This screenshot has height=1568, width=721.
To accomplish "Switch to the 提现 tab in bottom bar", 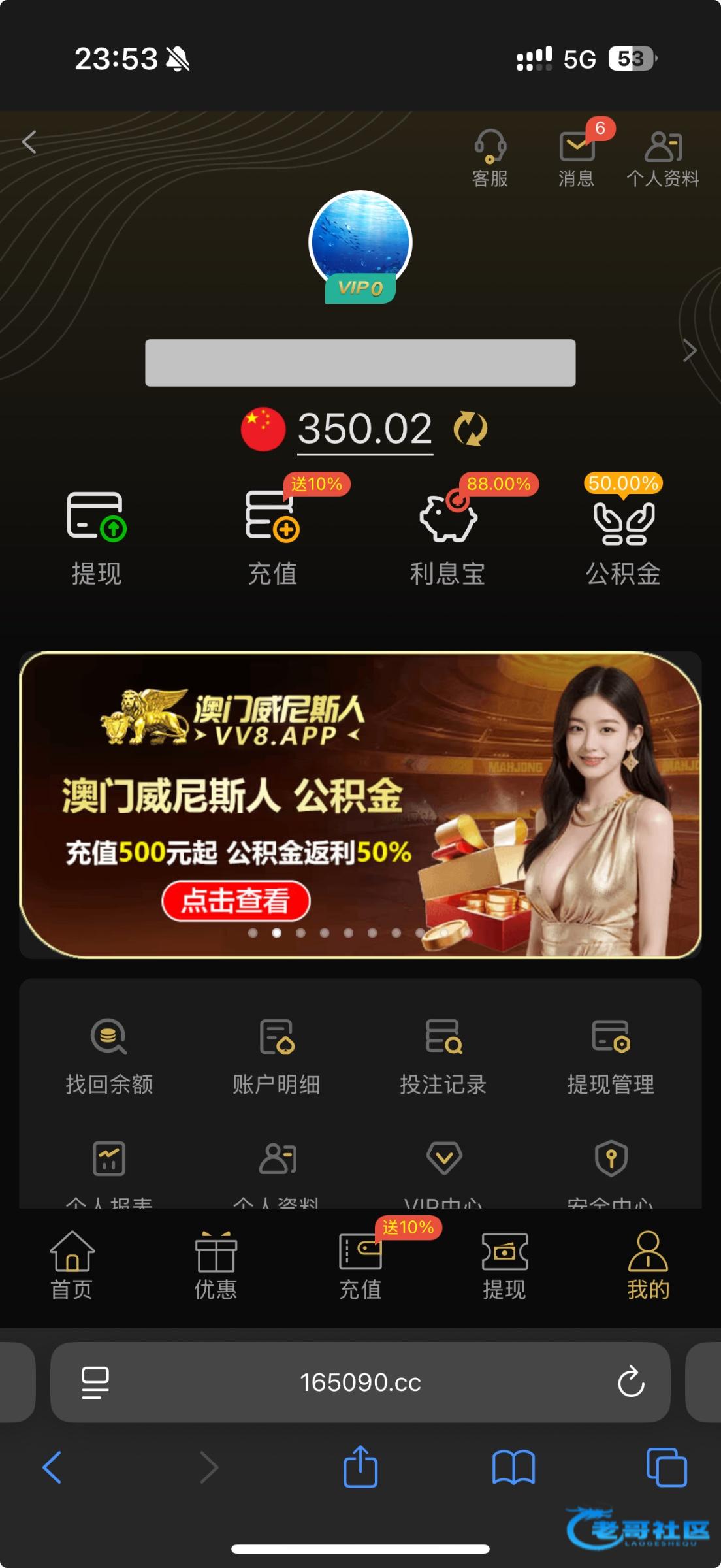I will click(x=504, y=1265).
